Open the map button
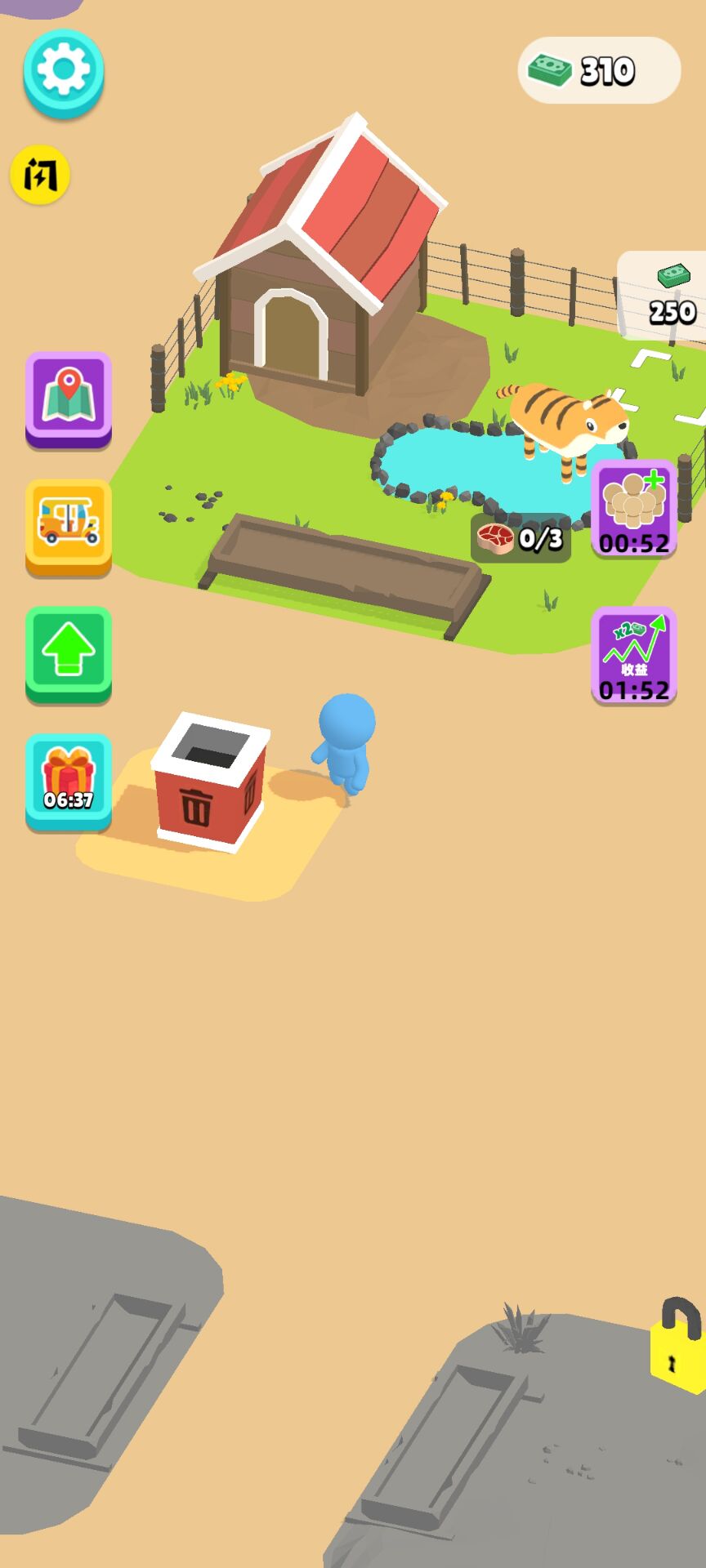 (x=68, y=399)
